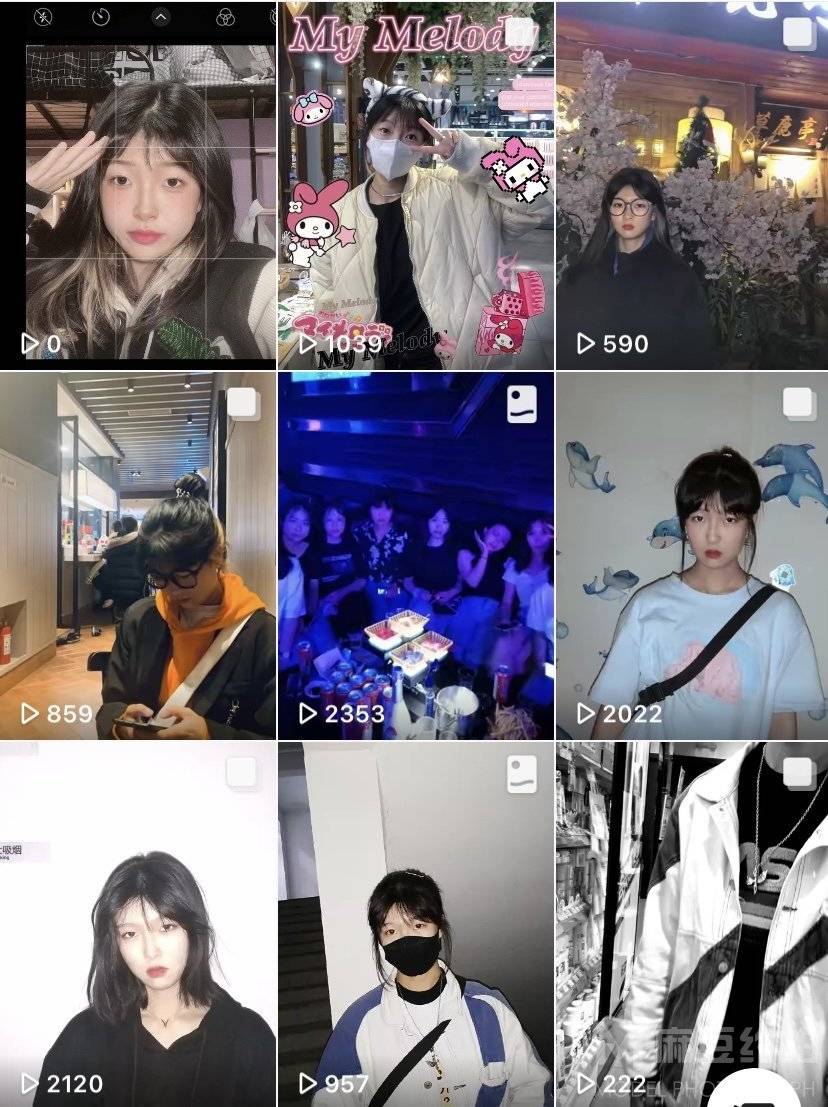Play the video with 590 views
The height and width of the screenshot is (1107, 828).
(691, 200)
